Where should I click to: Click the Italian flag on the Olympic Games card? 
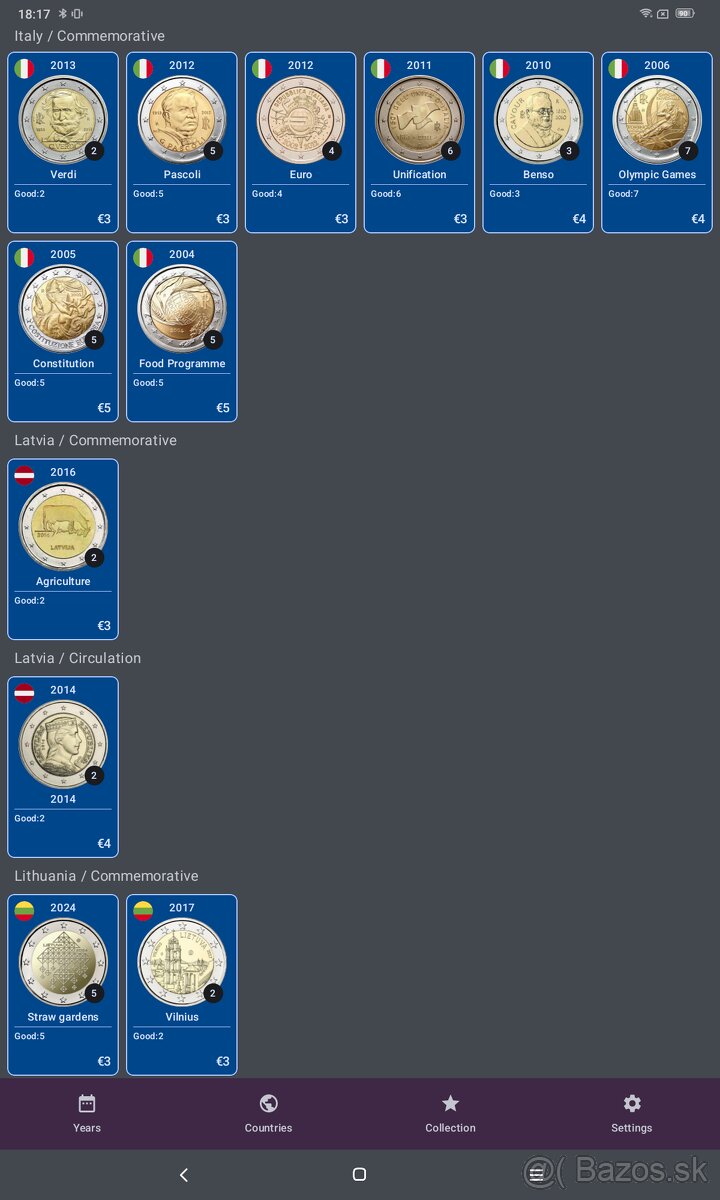click(618, 66)
